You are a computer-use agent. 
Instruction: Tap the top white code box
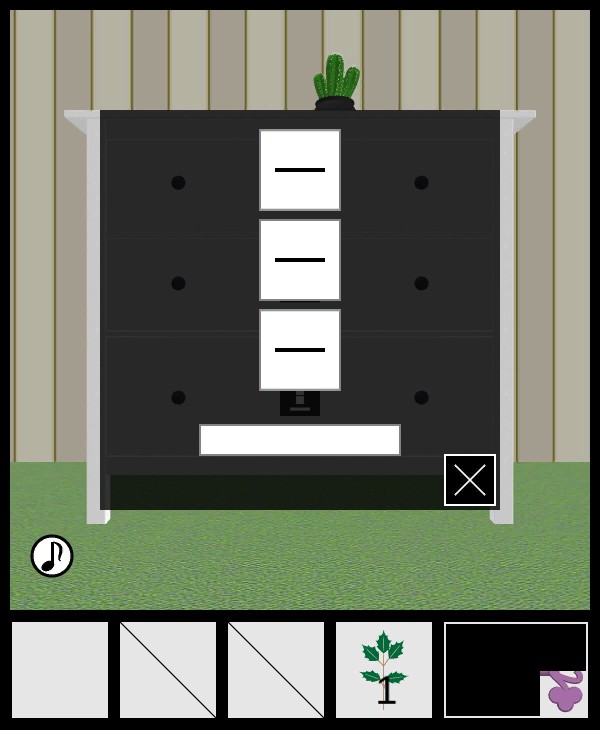[300, 170]
